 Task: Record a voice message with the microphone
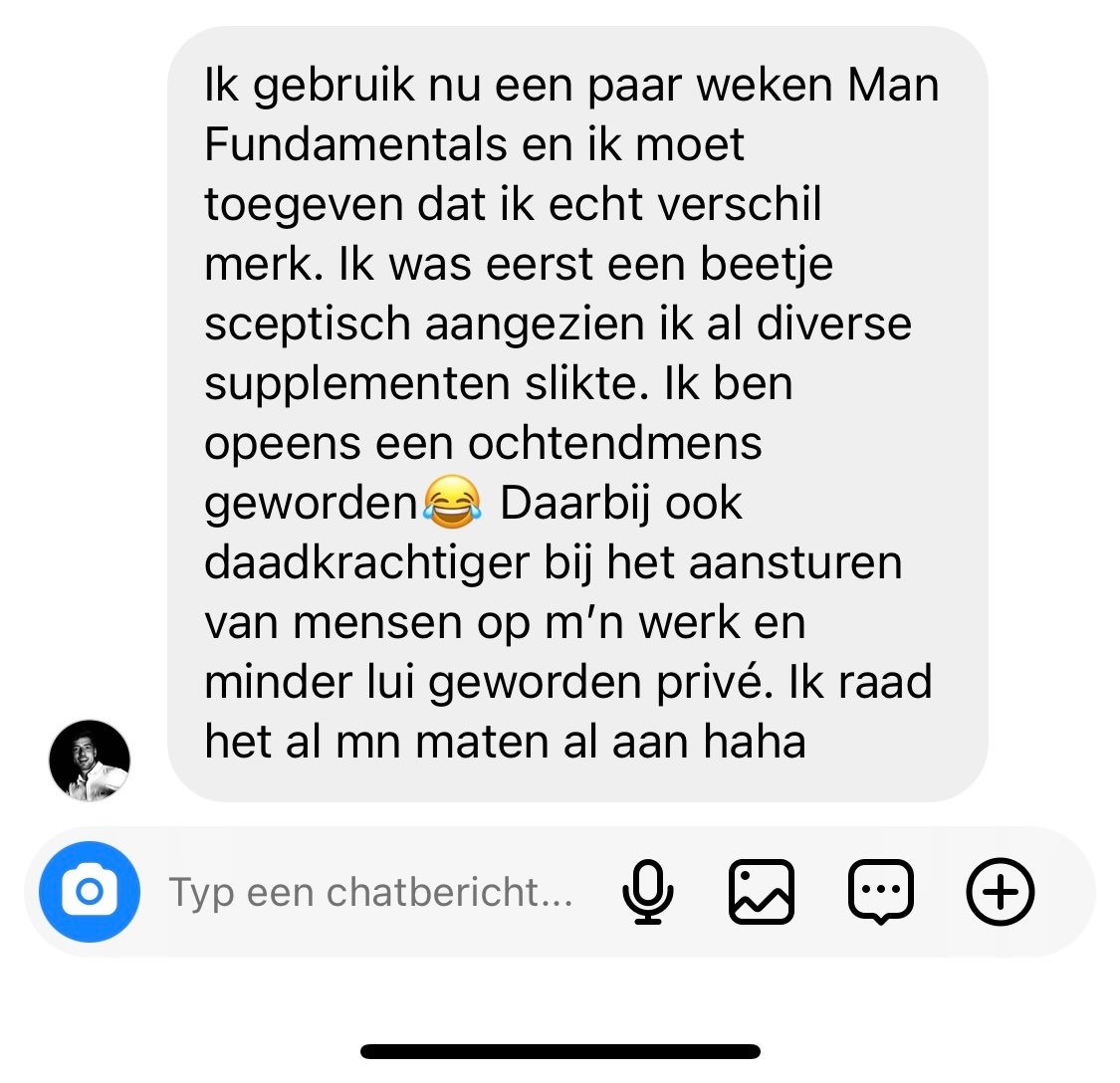(648, 892)
